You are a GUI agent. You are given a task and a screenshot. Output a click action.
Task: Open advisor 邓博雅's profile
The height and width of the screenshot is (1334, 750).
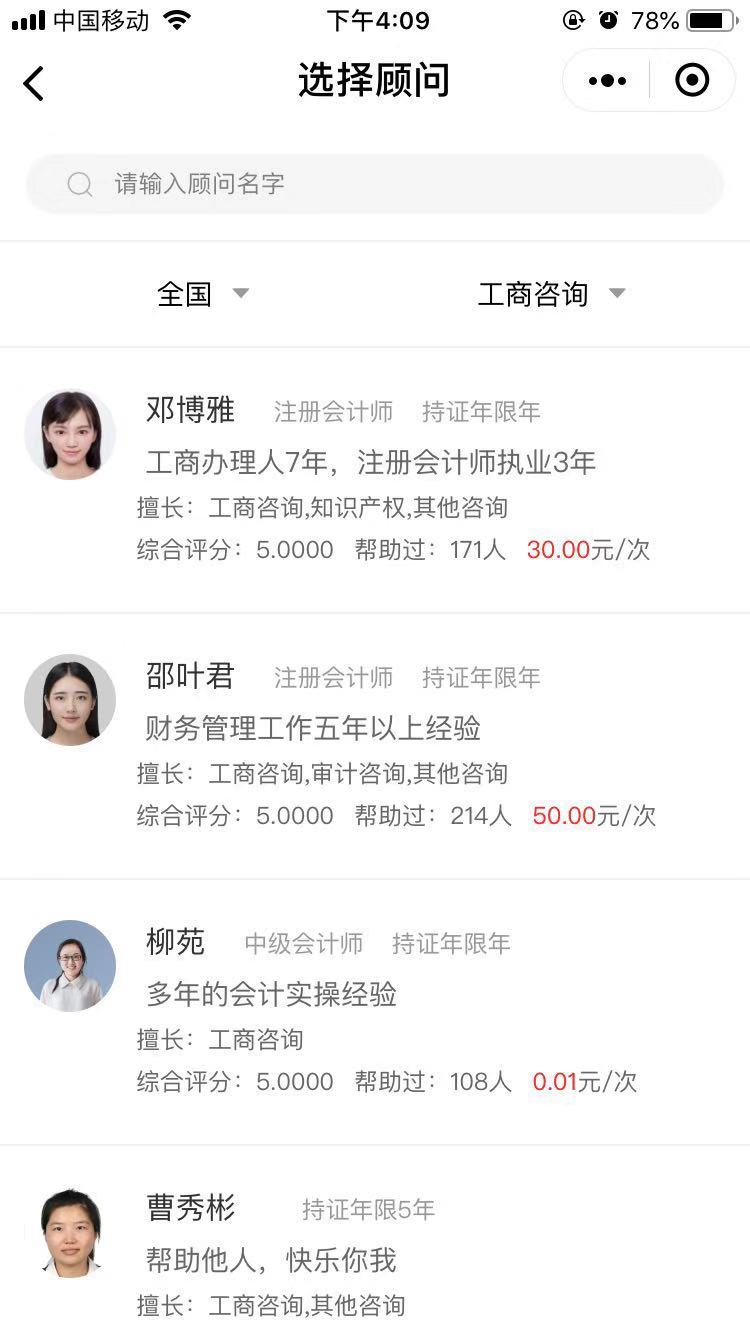[375, 480]
